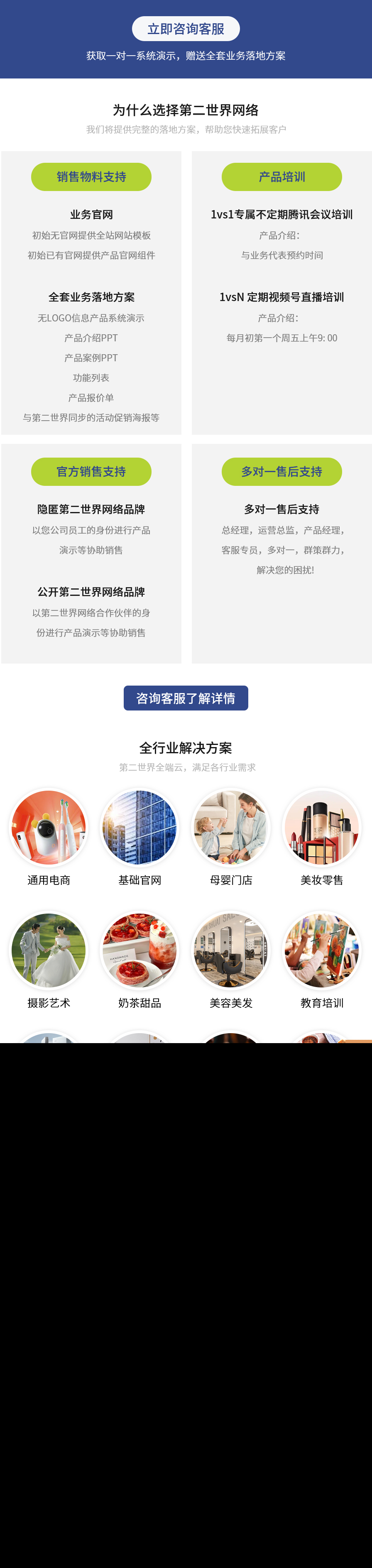Tap the 咨询客服了解详情 button
The image size is (372, 1568).
186,698
